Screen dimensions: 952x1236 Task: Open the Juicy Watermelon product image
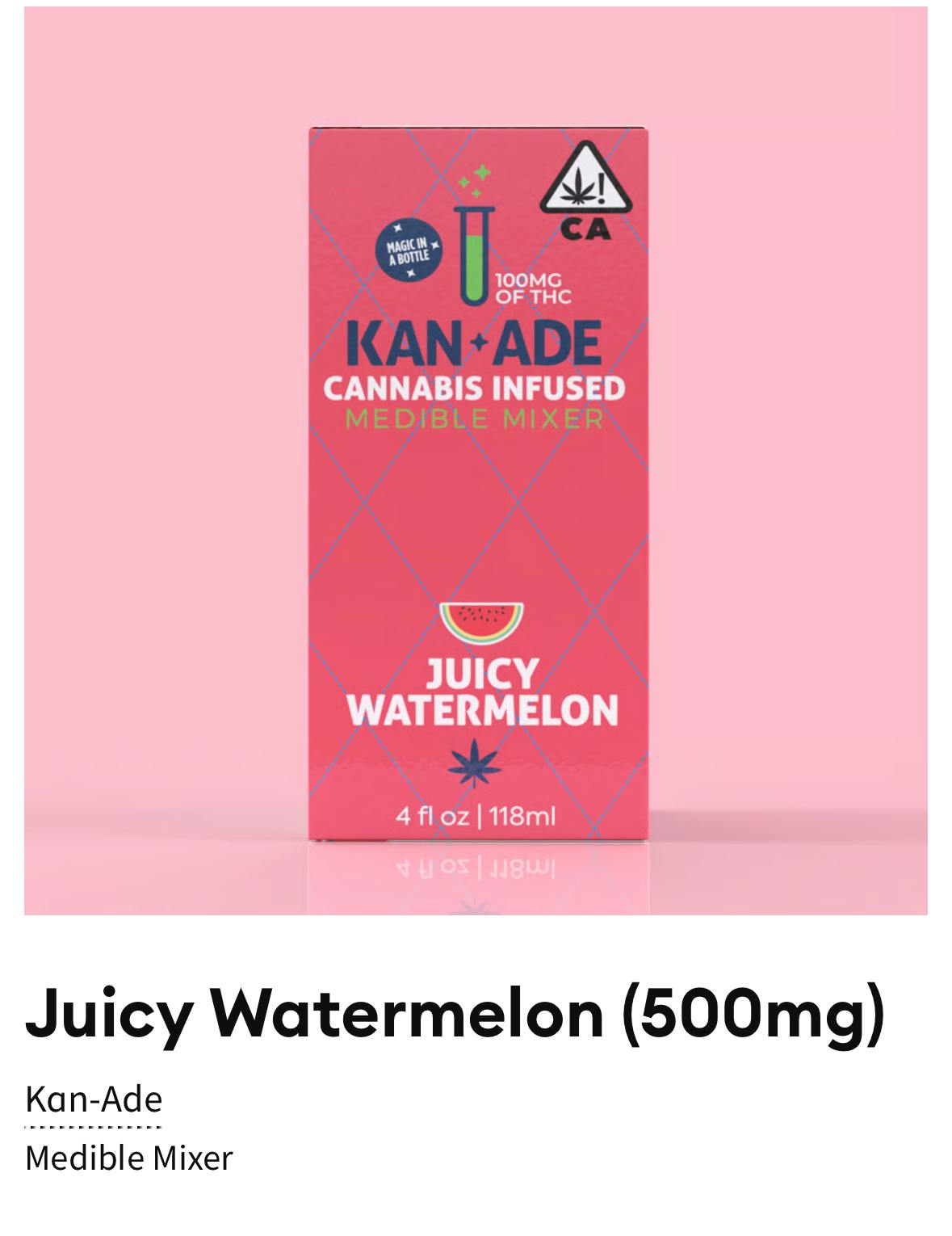coord(476,460)
